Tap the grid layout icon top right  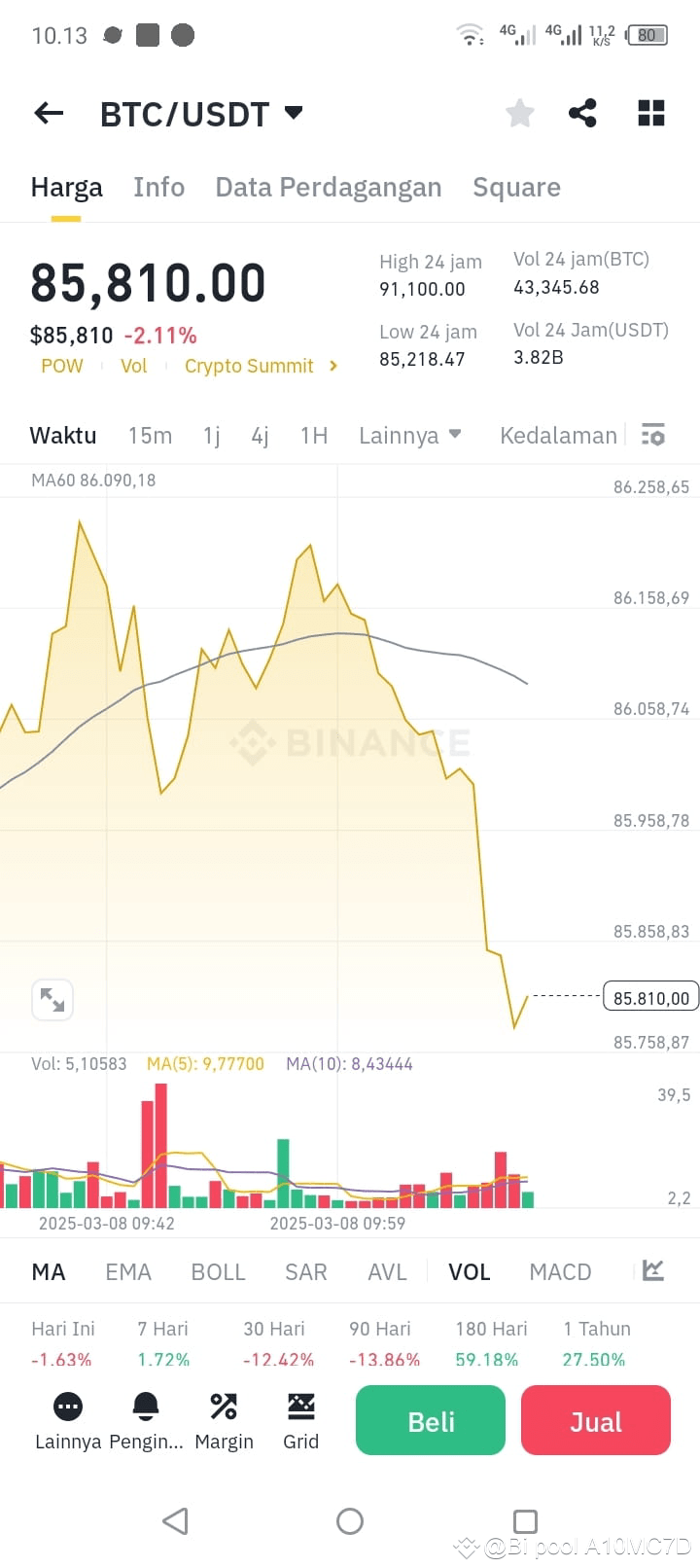(650, 113)
